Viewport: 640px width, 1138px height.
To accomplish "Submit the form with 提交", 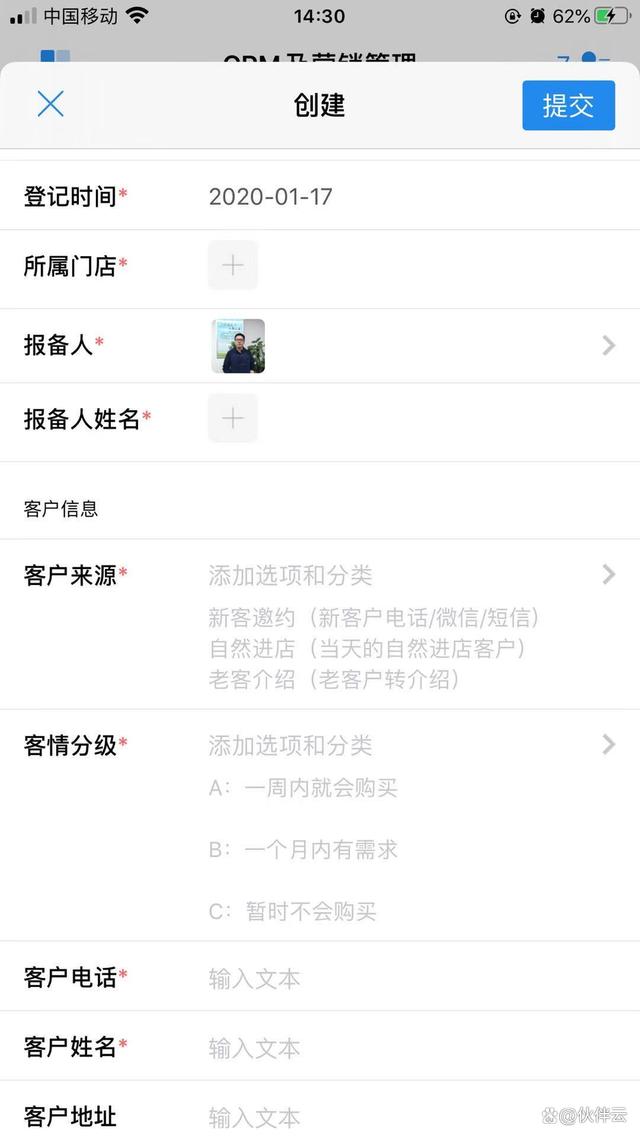I will [568, 106].
